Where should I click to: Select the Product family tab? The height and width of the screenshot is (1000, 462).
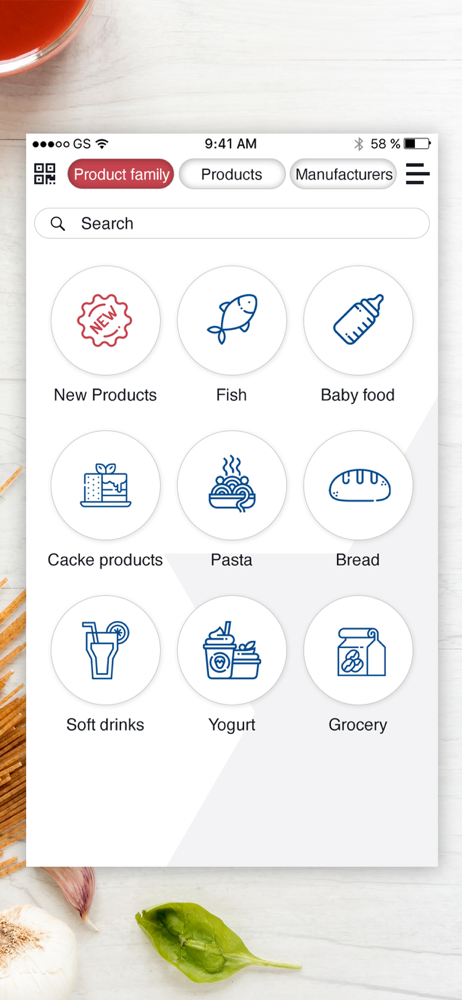(121, 174)
